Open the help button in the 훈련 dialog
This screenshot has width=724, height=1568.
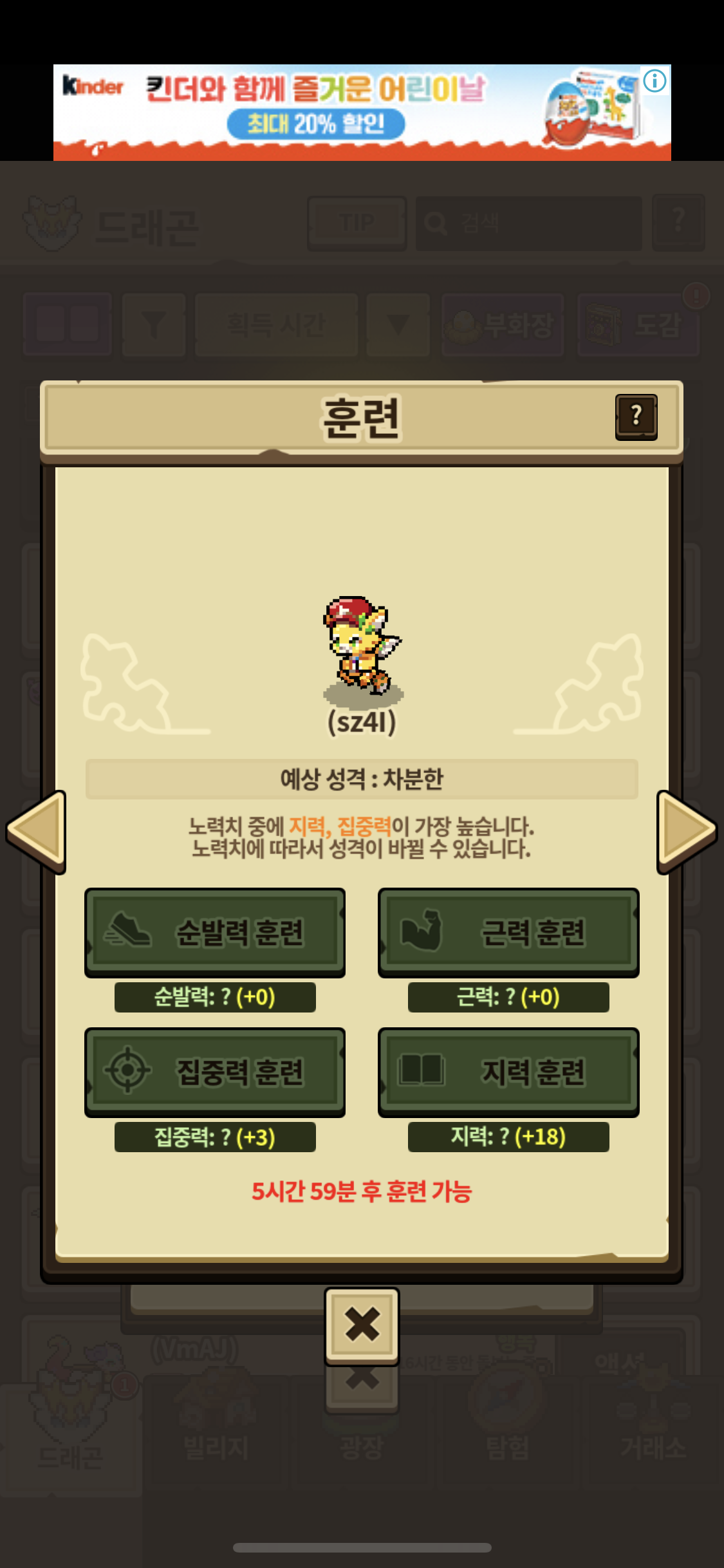(x=636, y=416)
